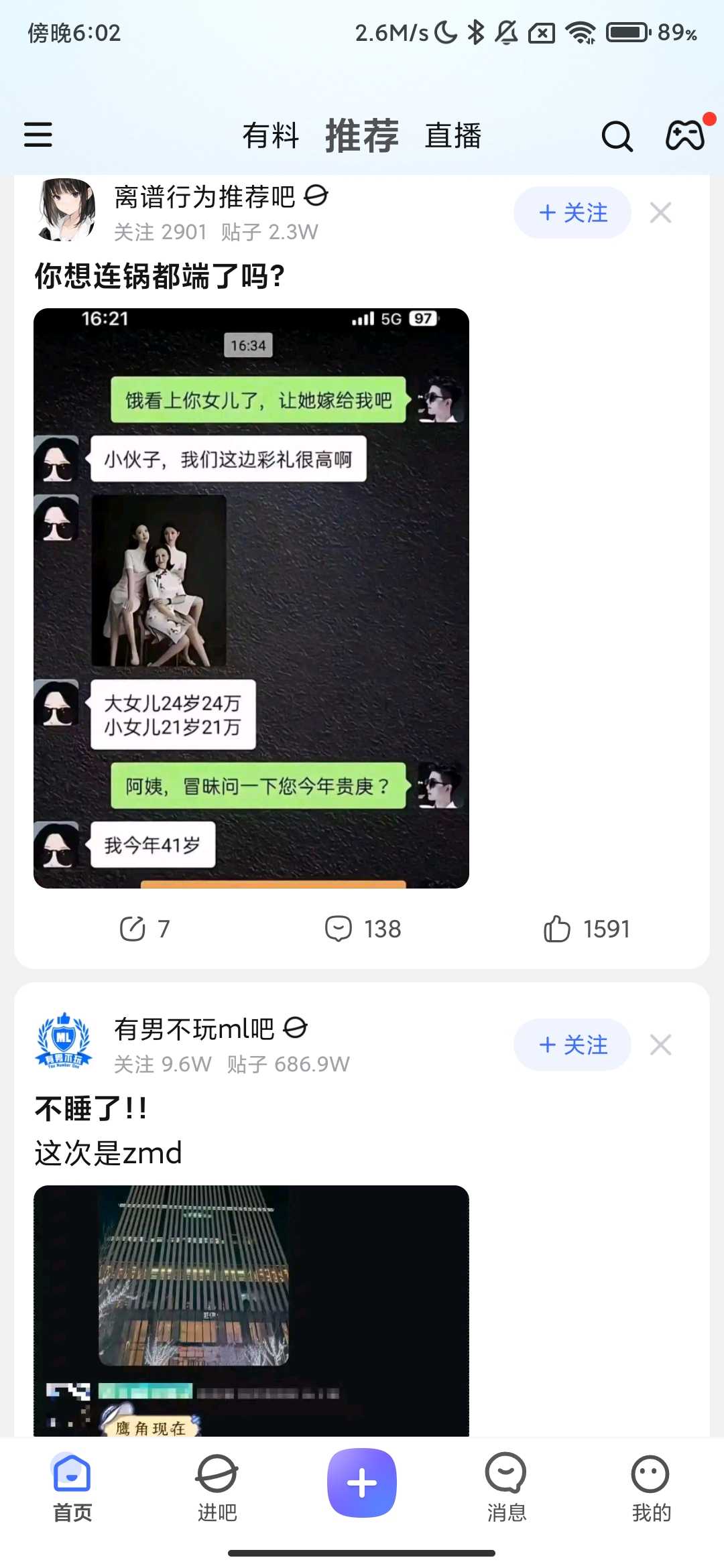Open the game center controller icon
The height and width of the screenshot is (1568, 724).
[x=686, y=136]
